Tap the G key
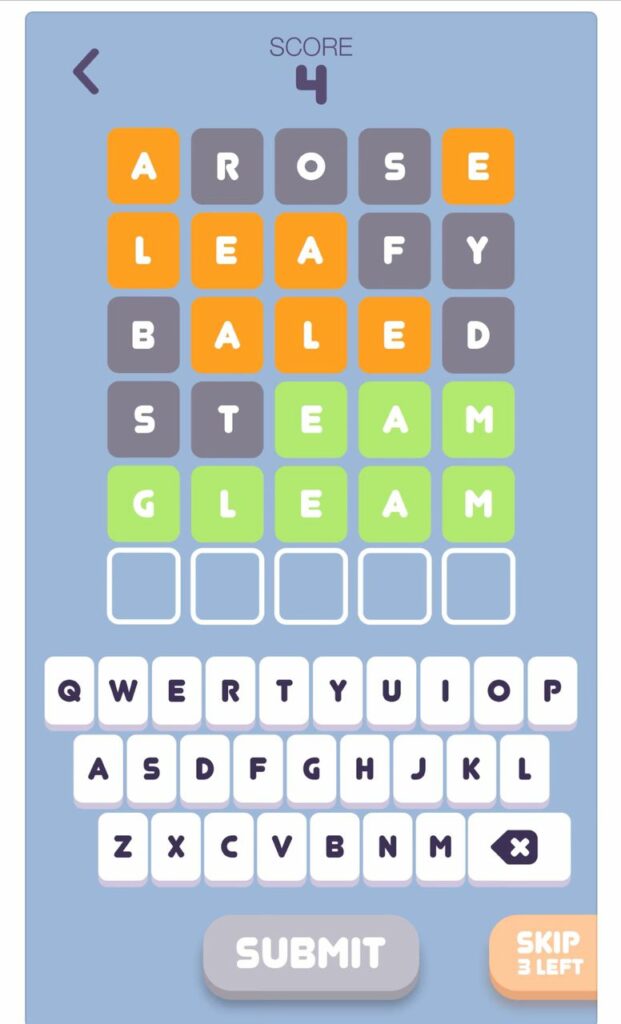 312,769
